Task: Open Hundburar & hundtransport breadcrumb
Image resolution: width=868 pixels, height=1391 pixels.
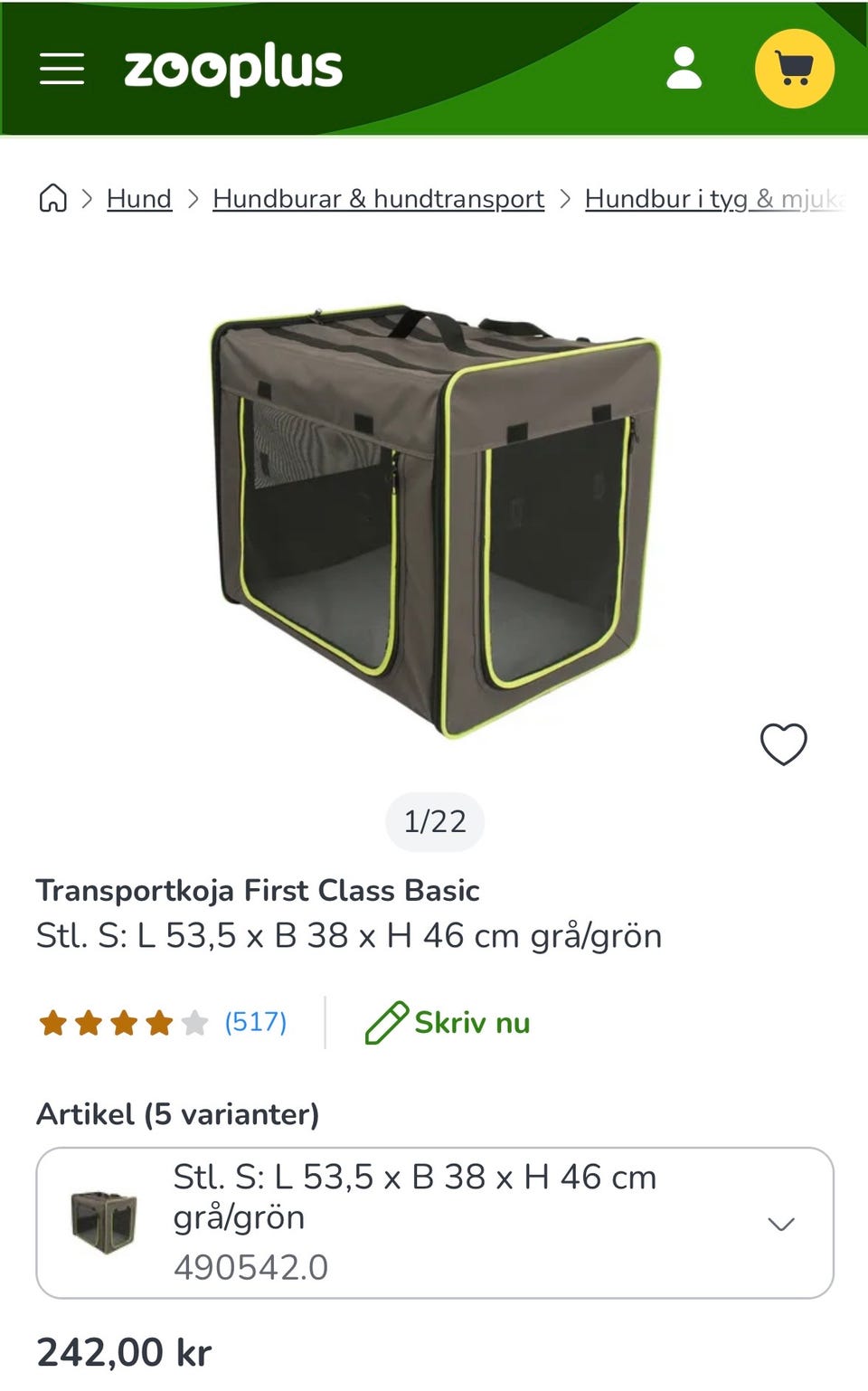Action: pos(379,198)
